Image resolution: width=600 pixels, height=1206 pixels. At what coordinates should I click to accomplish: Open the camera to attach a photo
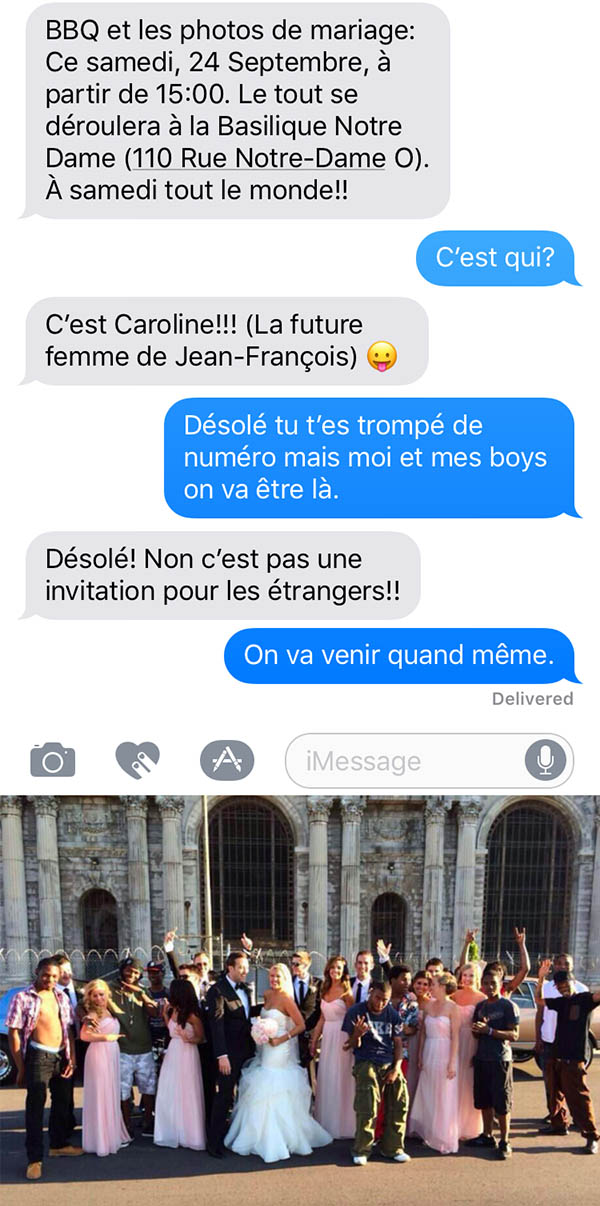coord(53,761)
